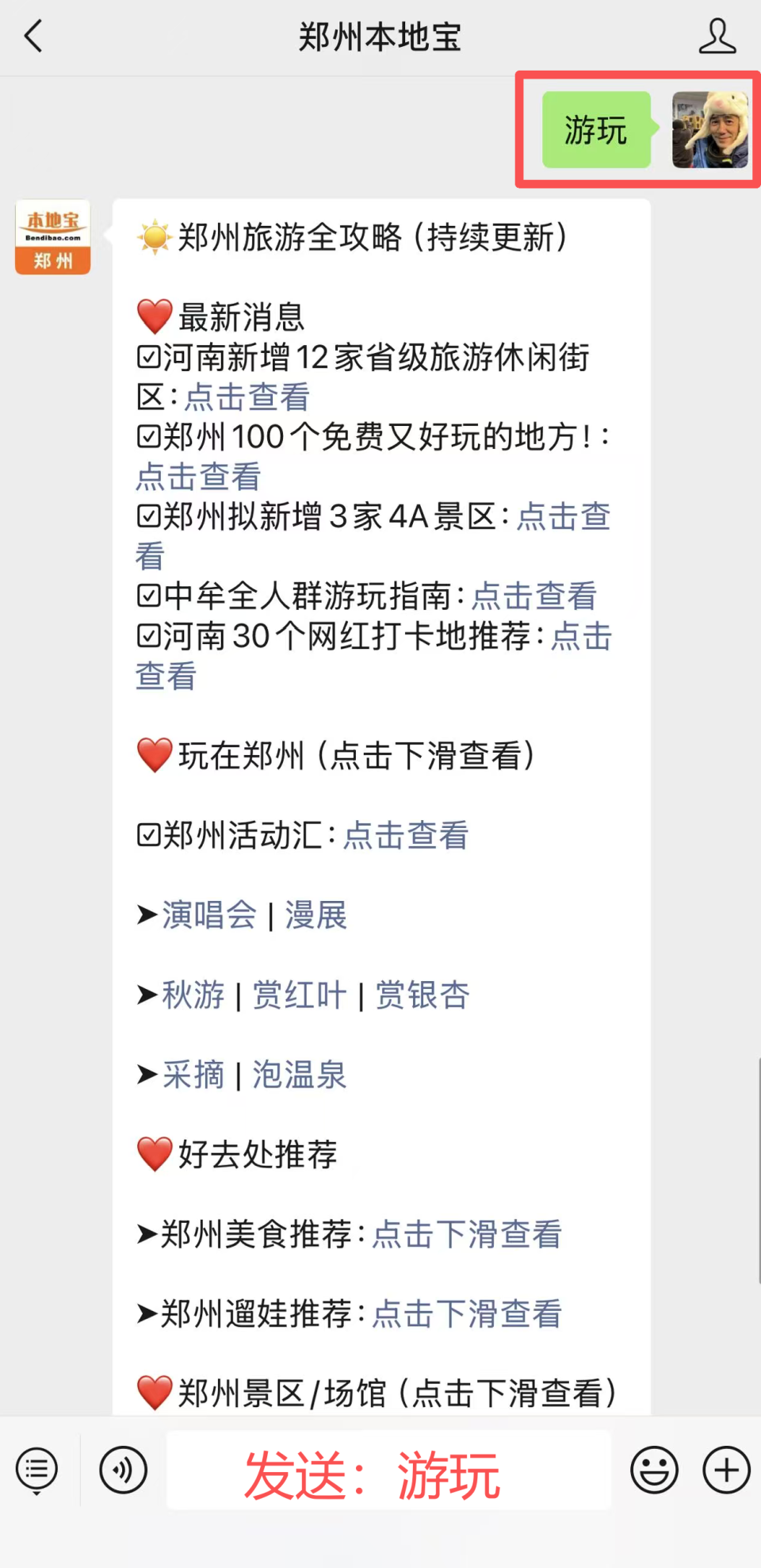
Task: Open 郑州美食推荐 点击下滑查看 link
Action: (466, 1235)
